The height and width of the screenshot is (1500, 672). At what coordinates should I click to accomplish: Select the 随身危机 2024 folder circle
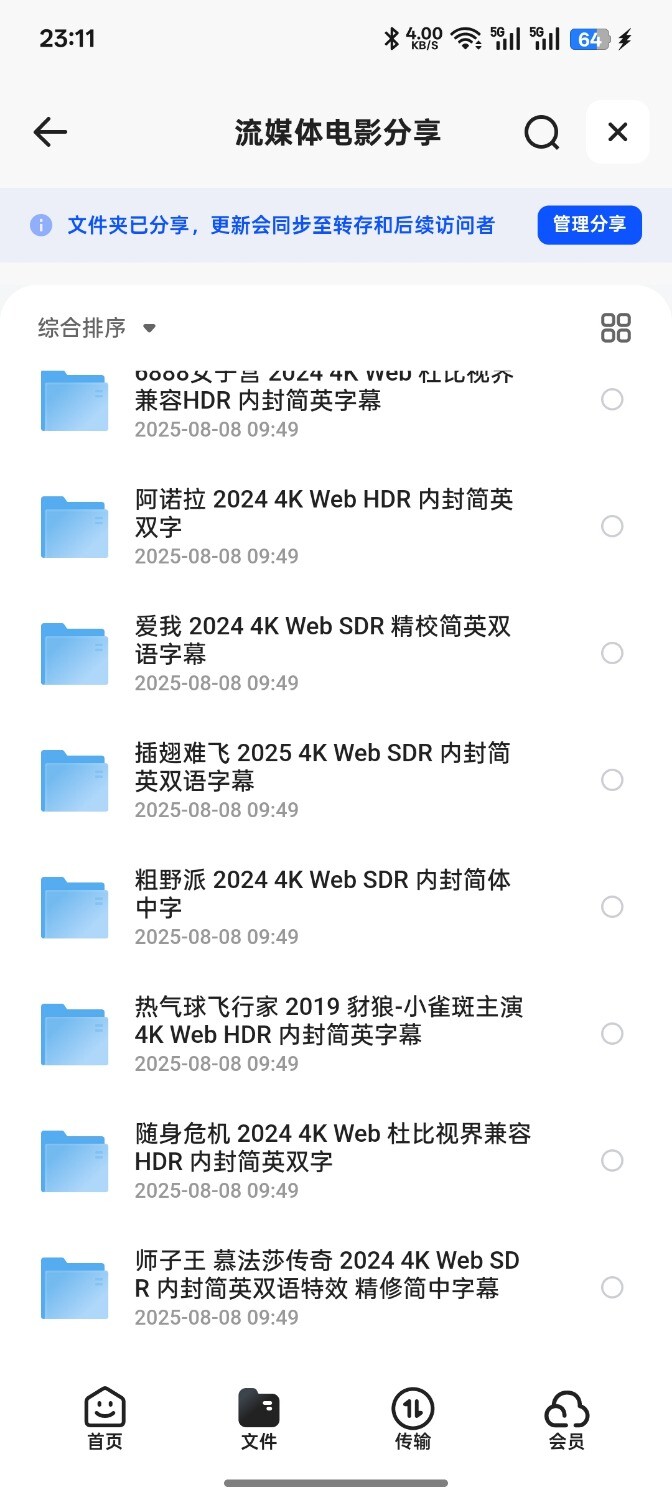pos(612,1161)
